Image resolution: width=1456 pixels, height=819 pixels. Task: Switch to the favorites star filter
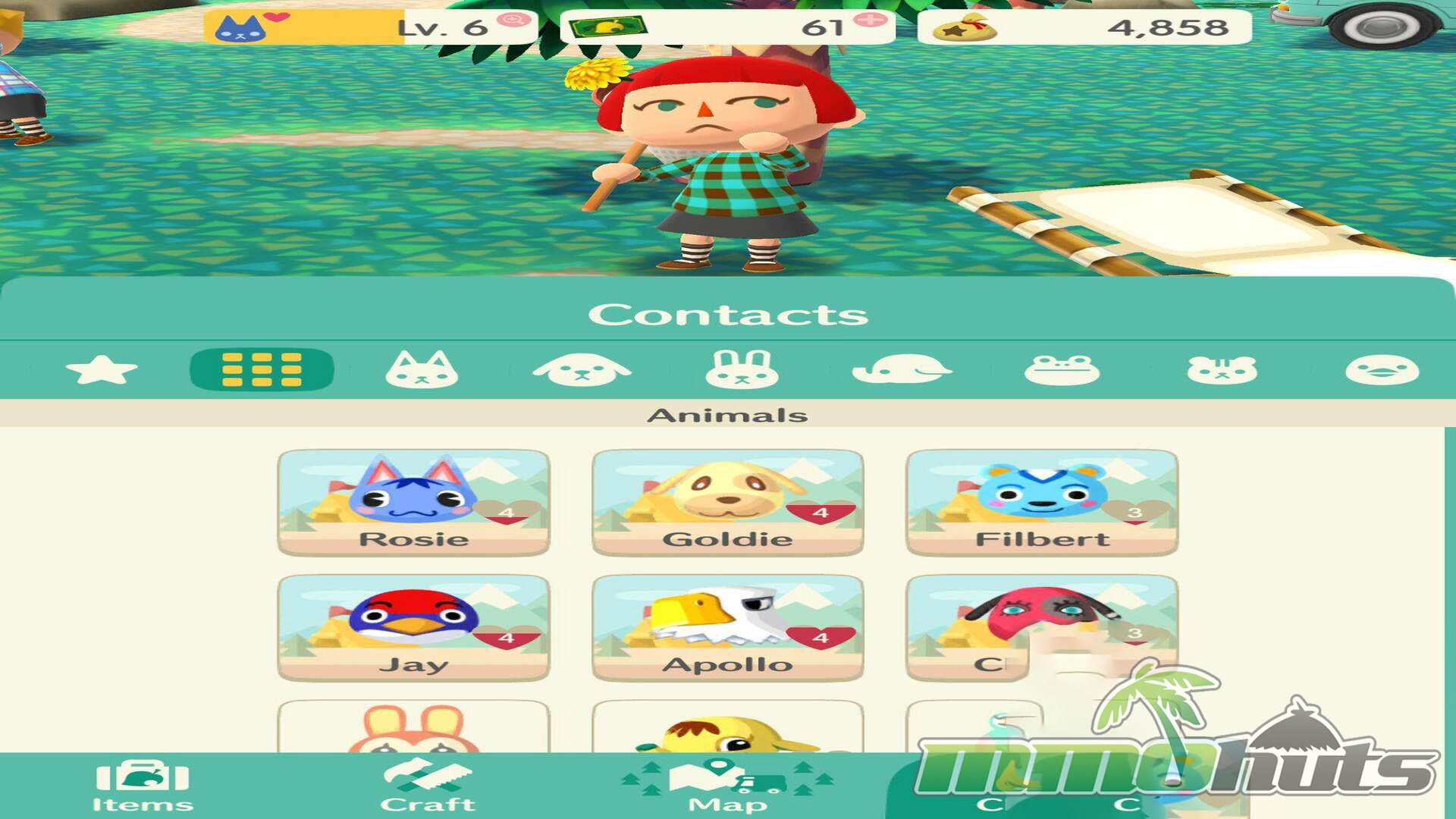pyautogui.click(x=102, y=370)
